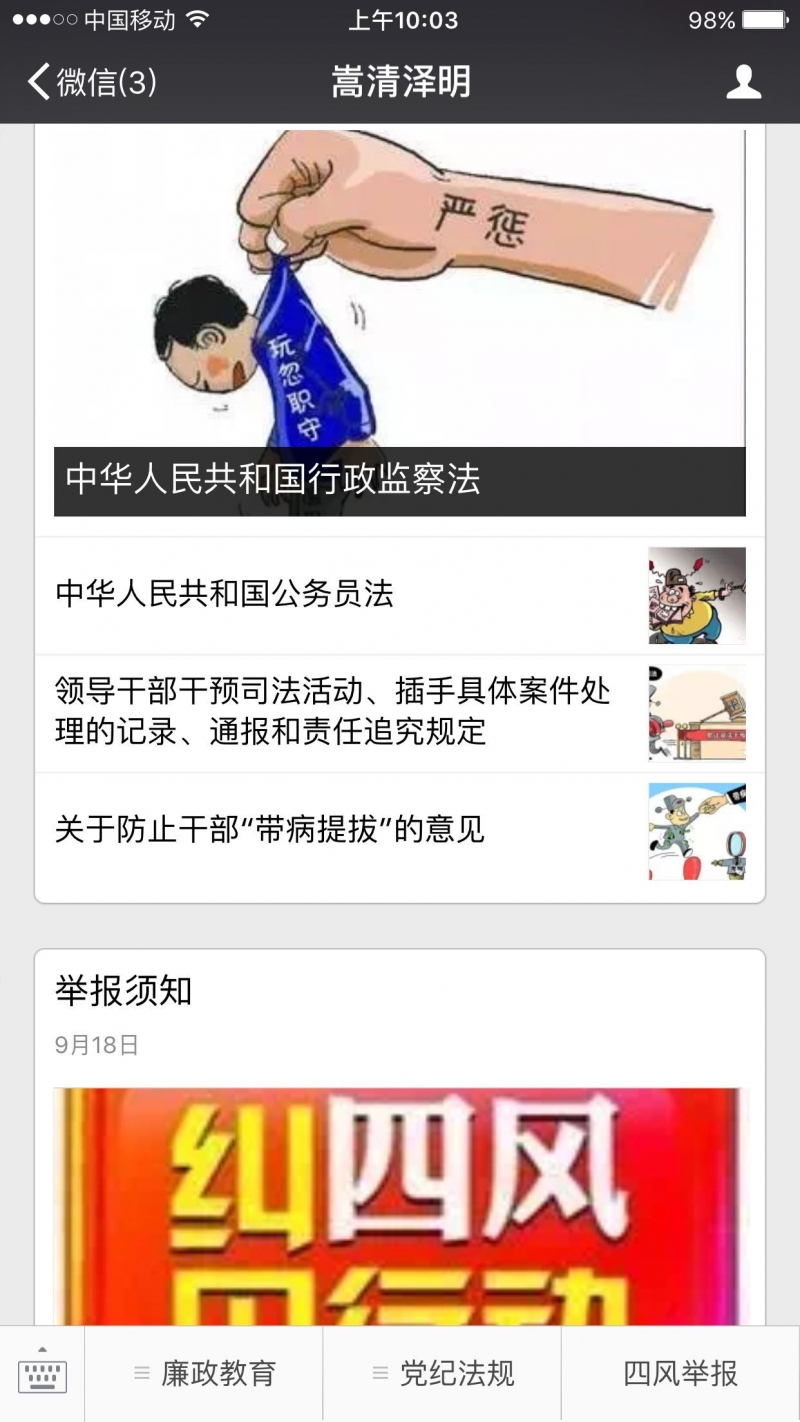Open the account profile icon
Image resolution: width=800 pixels, height=1422 pixels.
pos(743,82)
